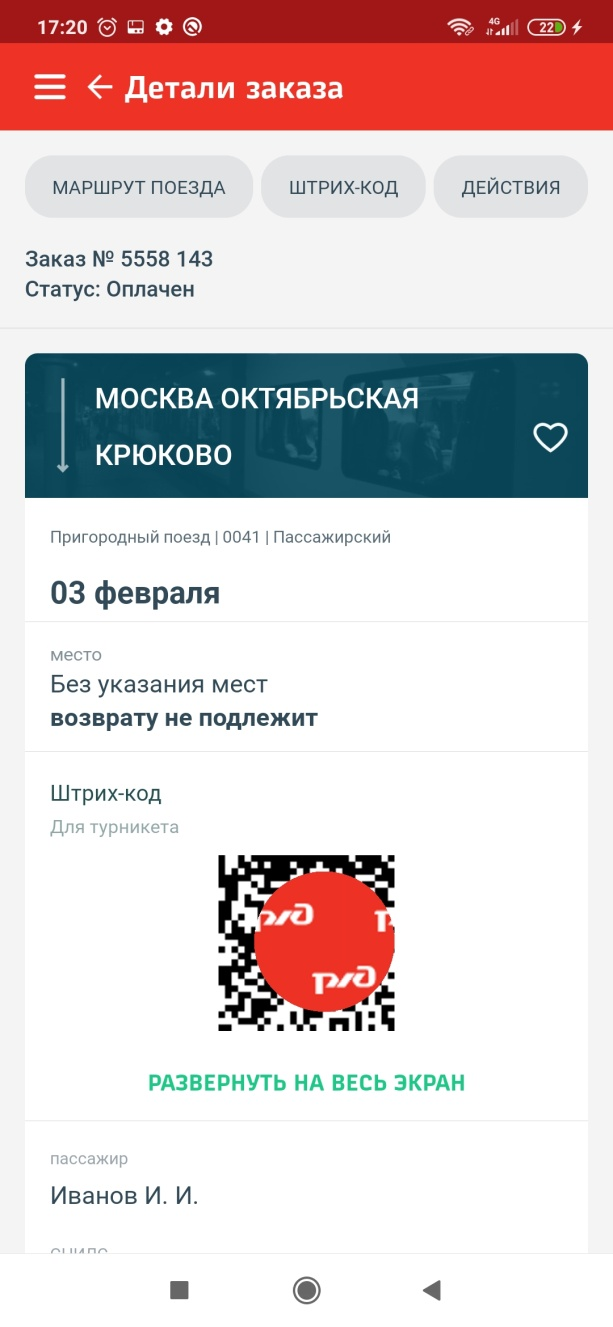Open recent apps from the navigation bar

click(x=180, y=1290)
